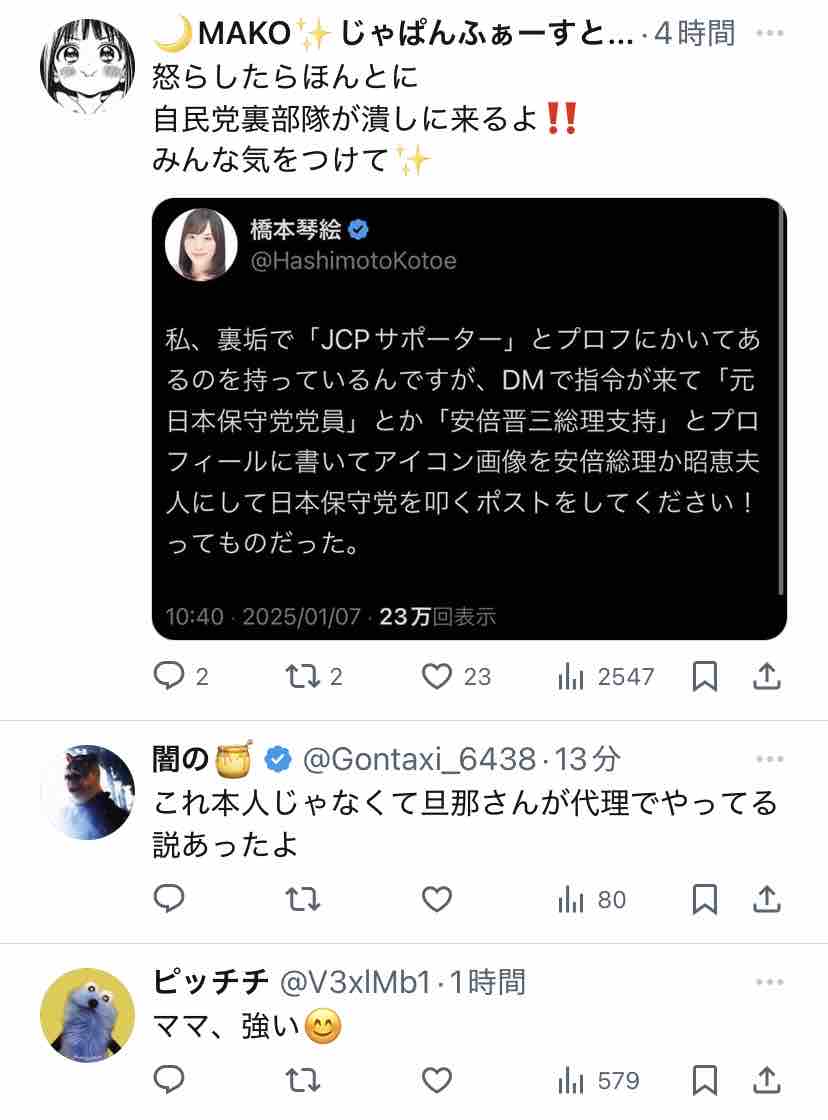The width and height of the screenshot is (828, 1120).
Task: Share ピッチチ's reply
Action: click(767, 1080)
